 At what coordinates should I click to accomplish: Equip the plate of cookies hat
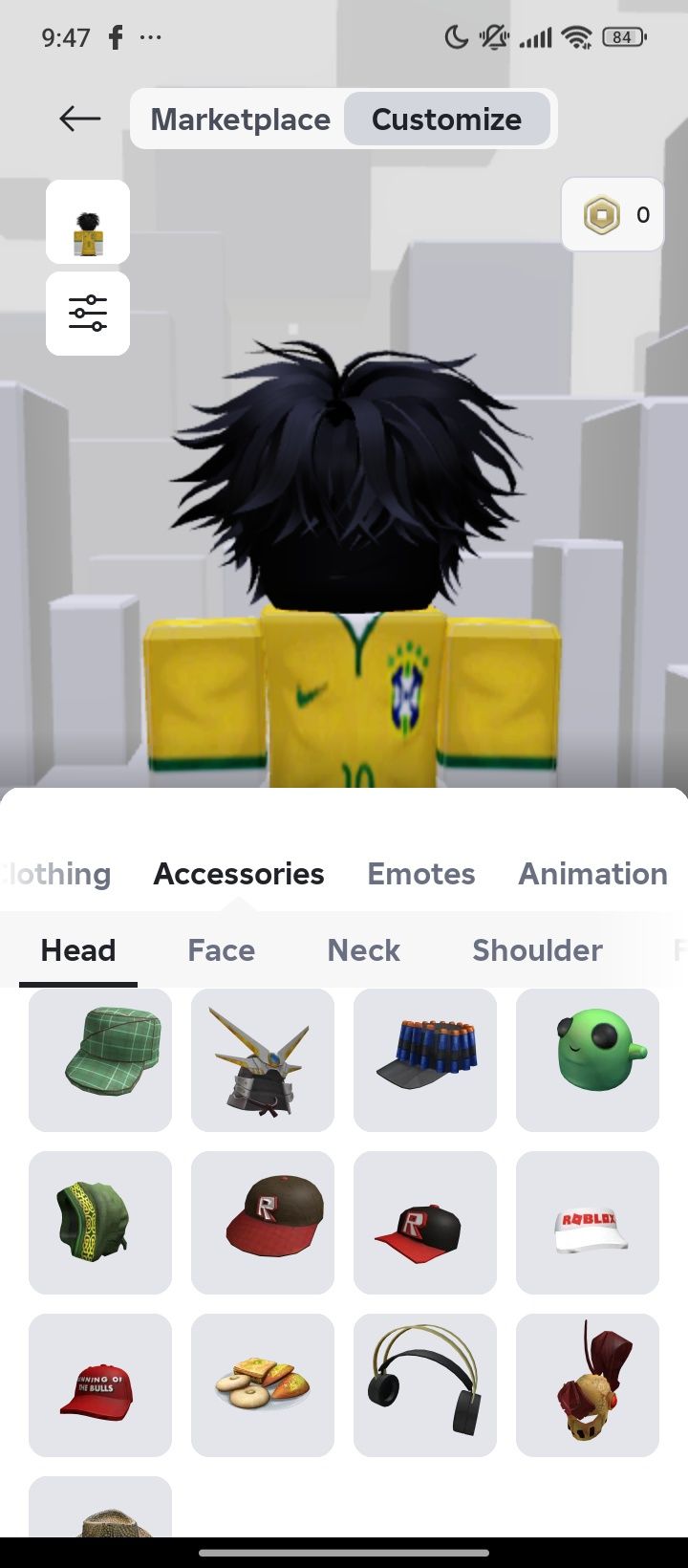[x=263, y=1385]
